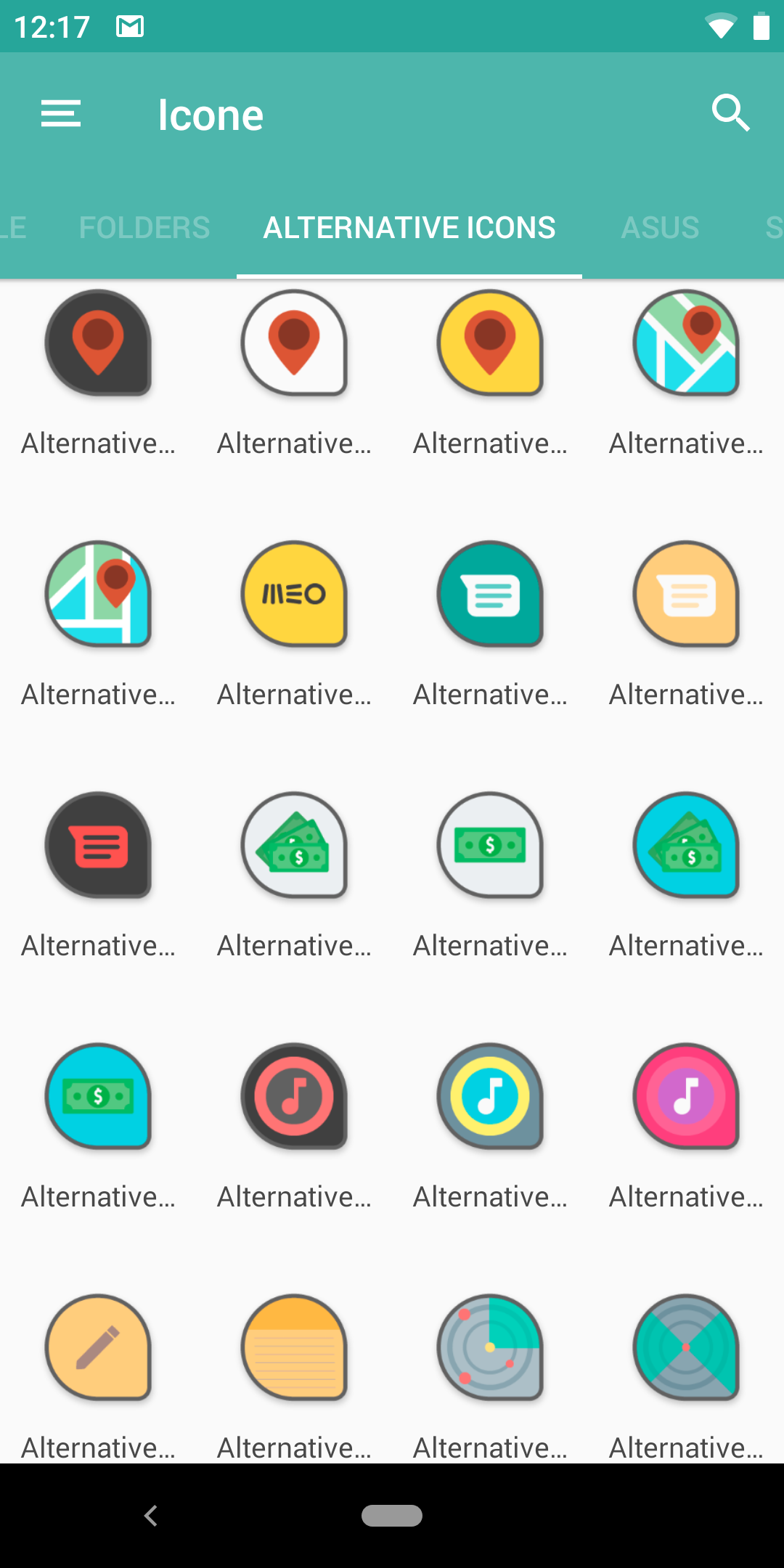784x1568 pixels.
Task: Select the dark icon with red message
Action: (x=98, y=845)
